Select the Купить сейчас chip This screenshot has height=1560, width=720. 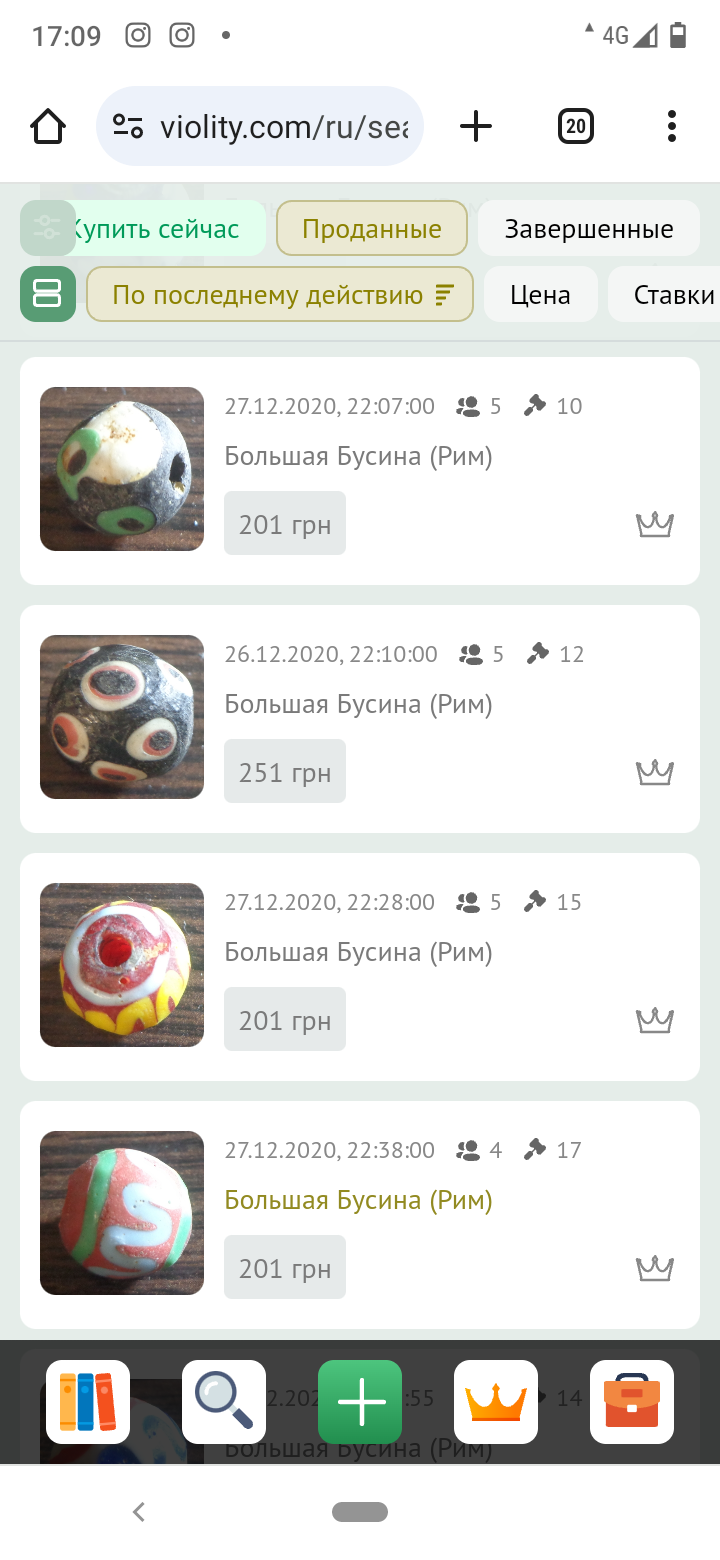click(x=158, y=228)
